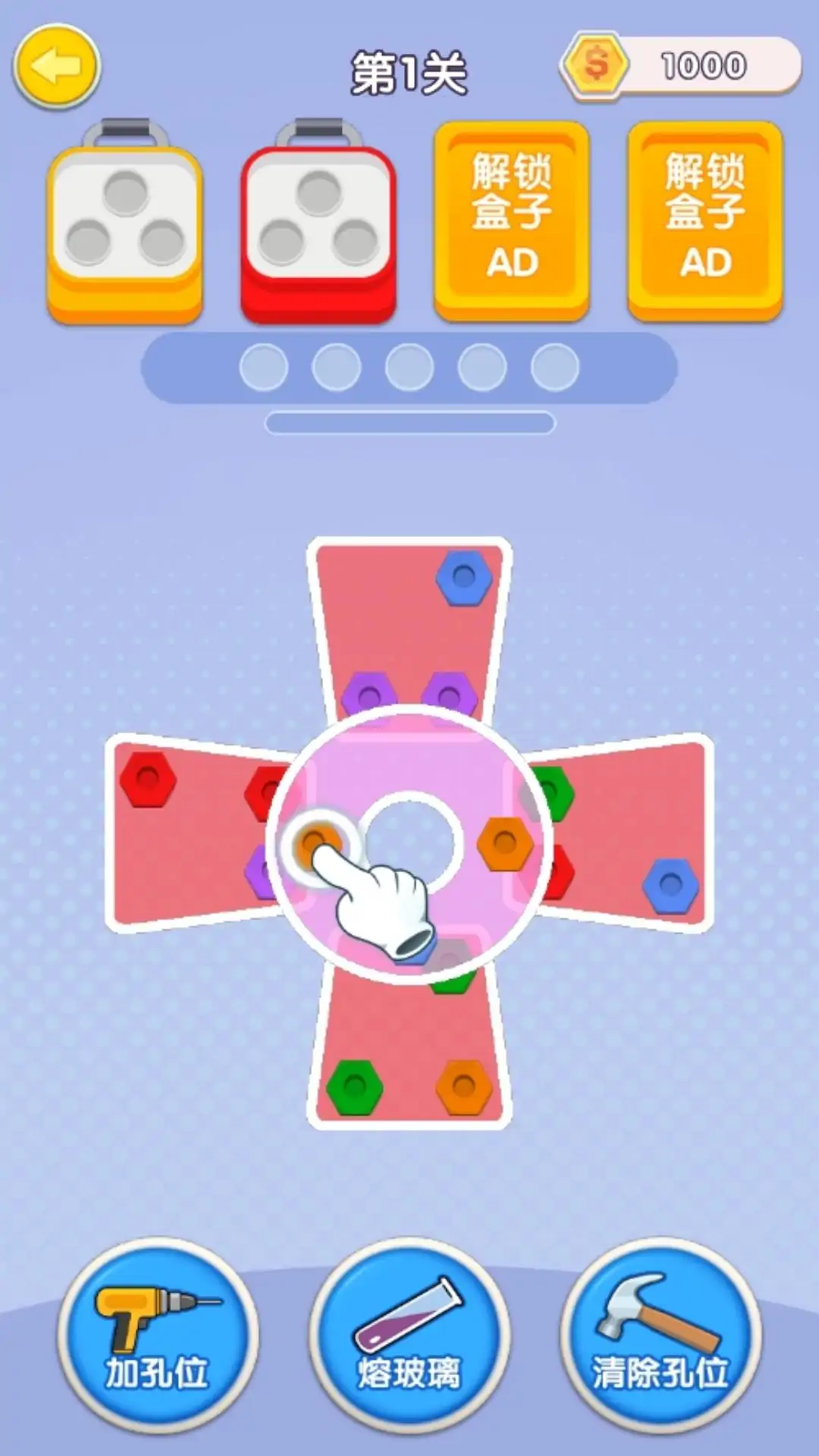Tap the blue nut on the top plate
Viewport: 819px width, 1456px height.
[463, 578]
